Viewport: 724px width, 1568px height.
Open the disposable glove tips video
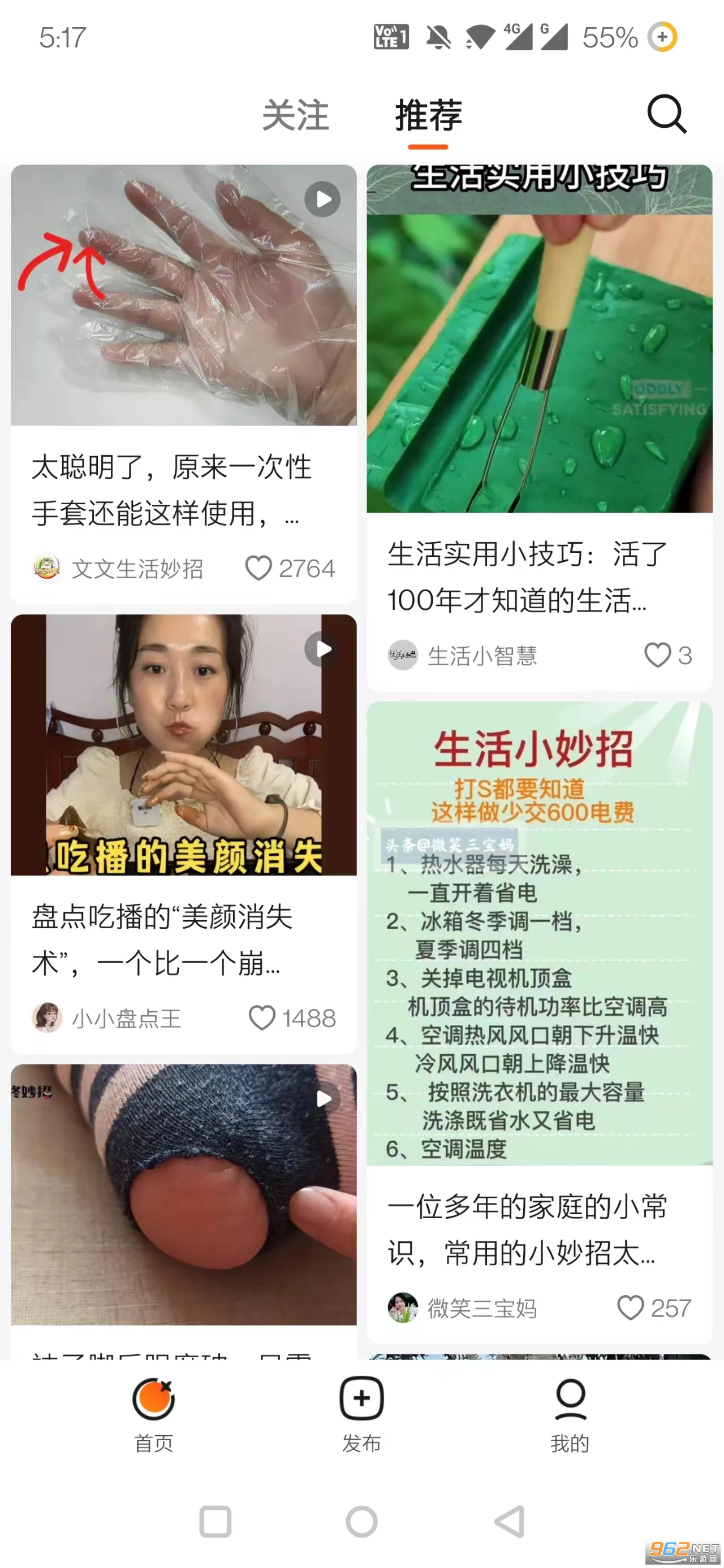183,295
